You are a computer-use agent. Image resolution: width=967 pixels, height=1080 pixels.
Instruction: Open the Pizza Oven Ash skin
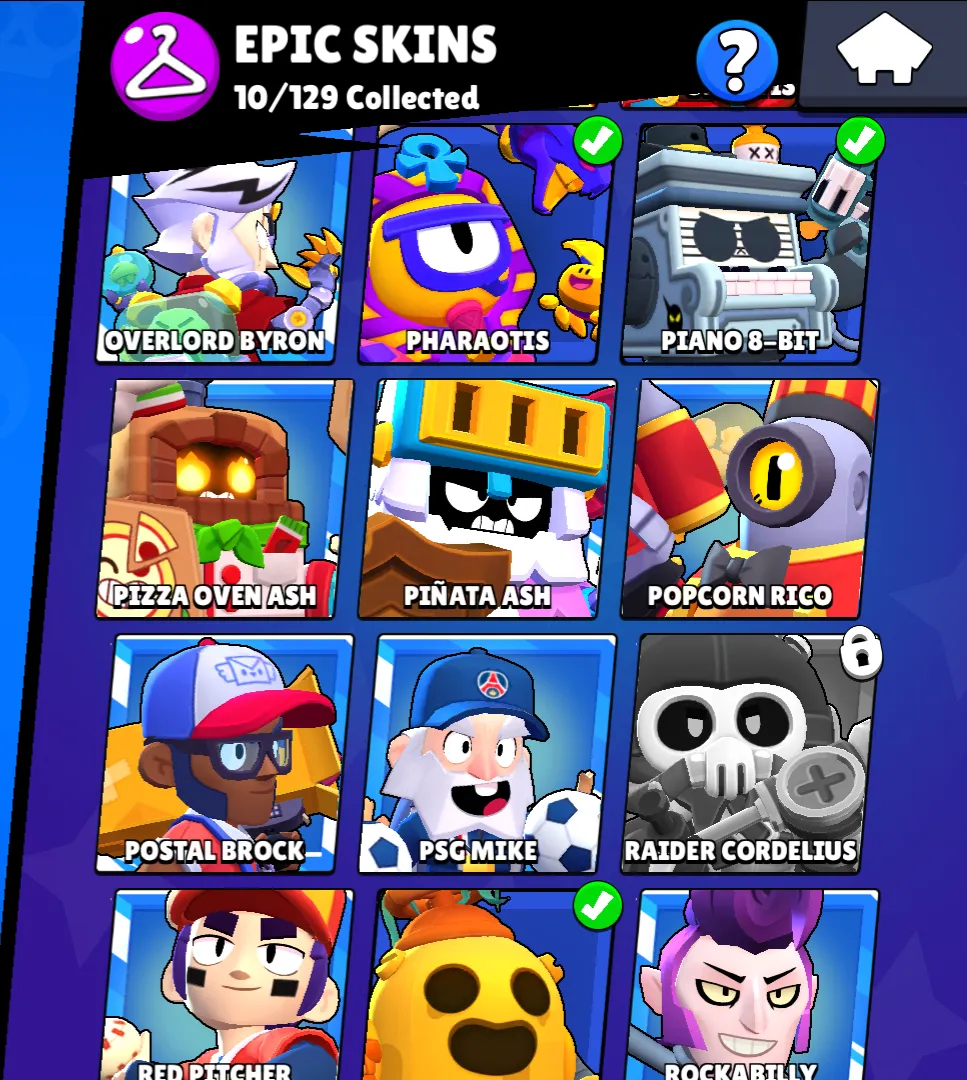(x=220, y=498)
